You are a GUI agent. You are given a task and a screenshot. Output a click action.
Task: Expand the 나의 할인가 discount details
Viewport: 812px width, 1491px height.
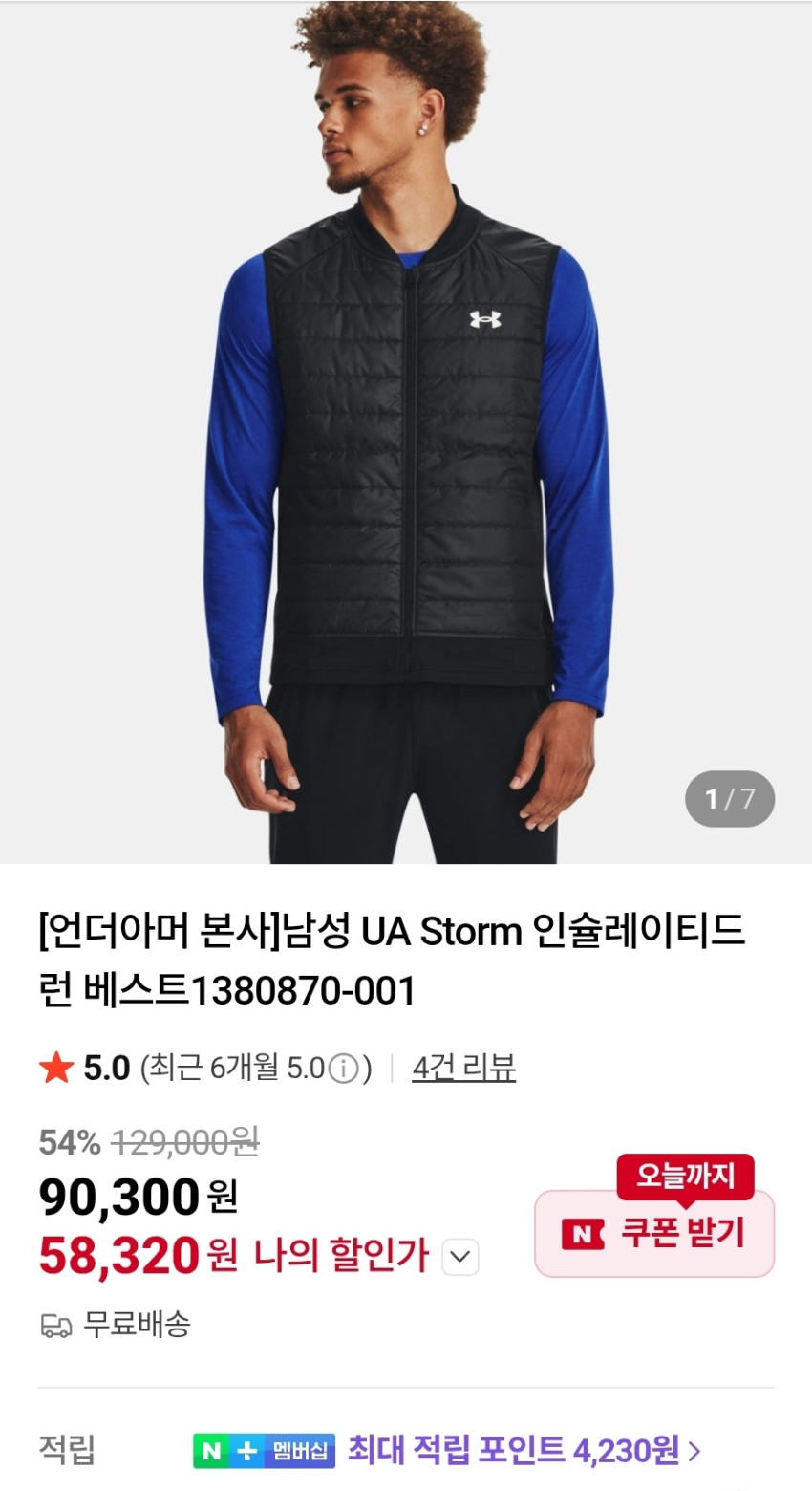tap(460, 1257)
